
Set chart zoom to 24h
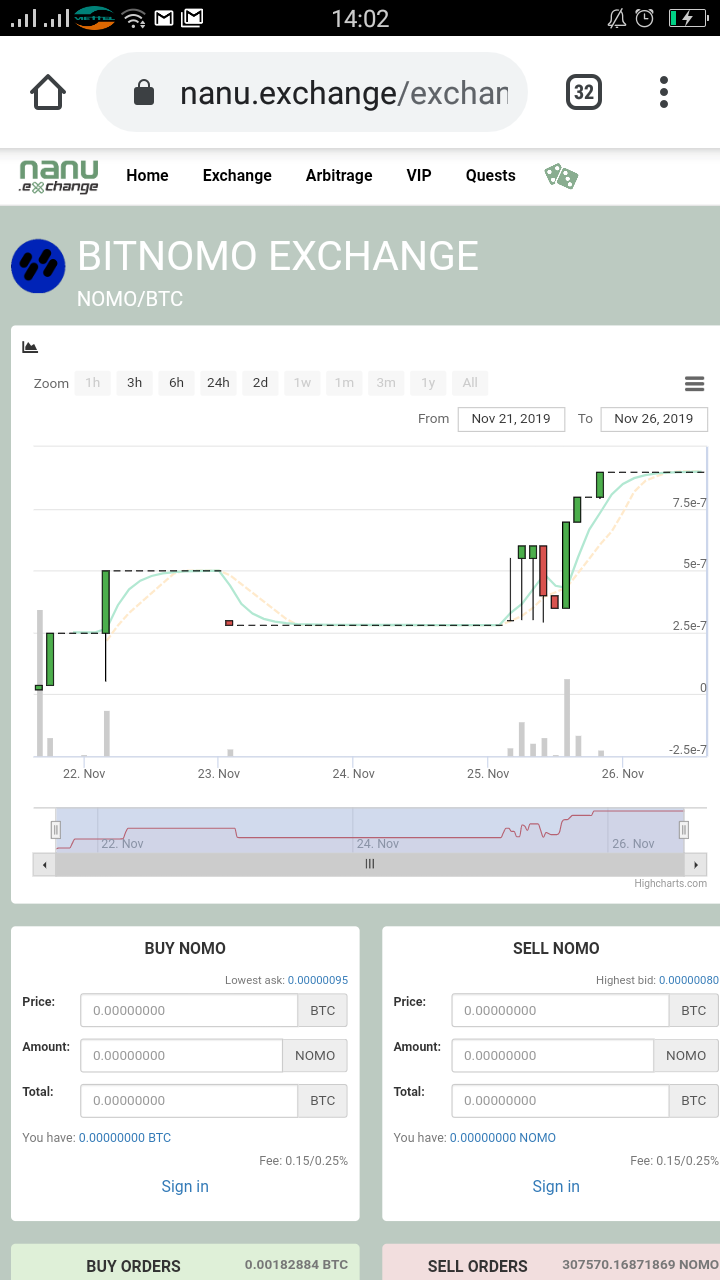tap(218, 383)
